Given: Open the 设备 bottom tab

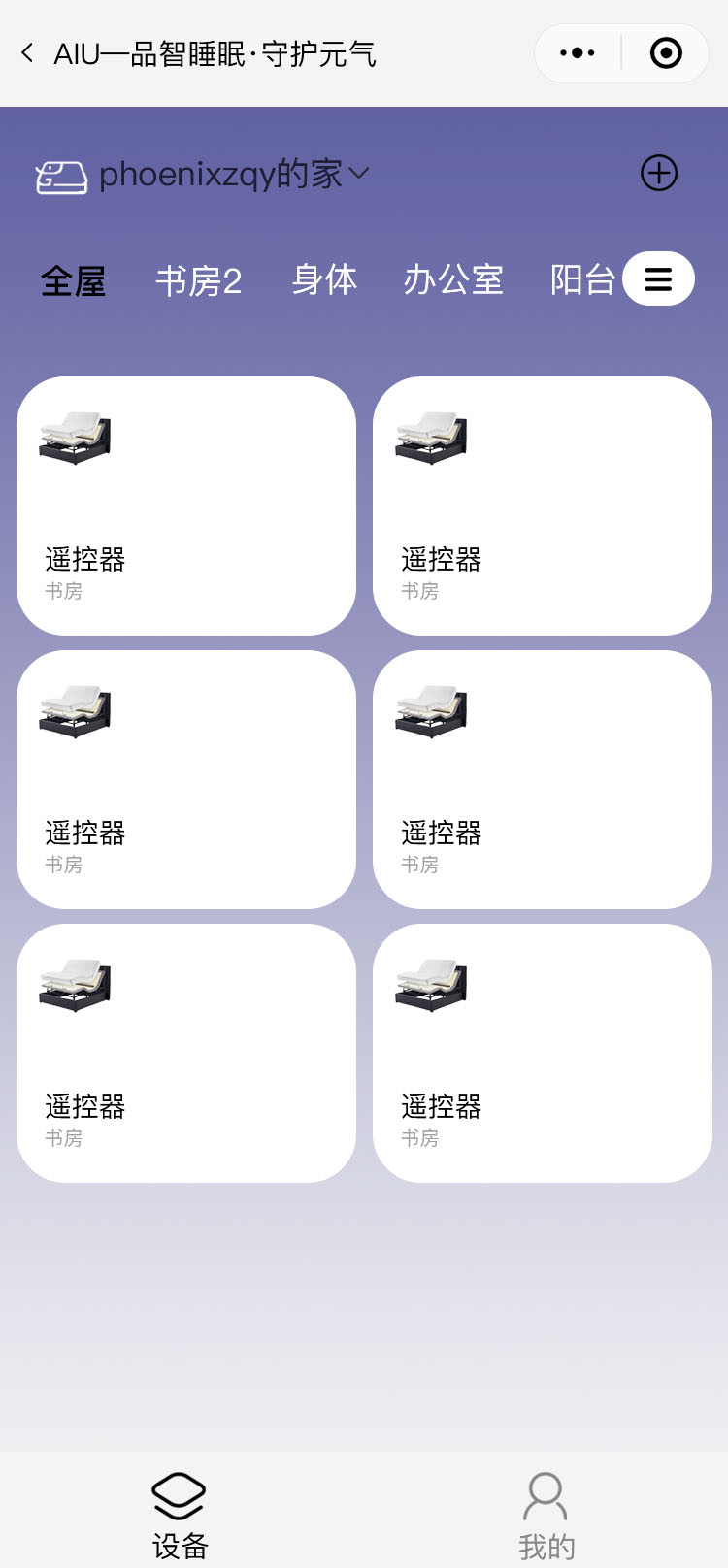Looking at the screenshot, I should (x=180, y=1514).
